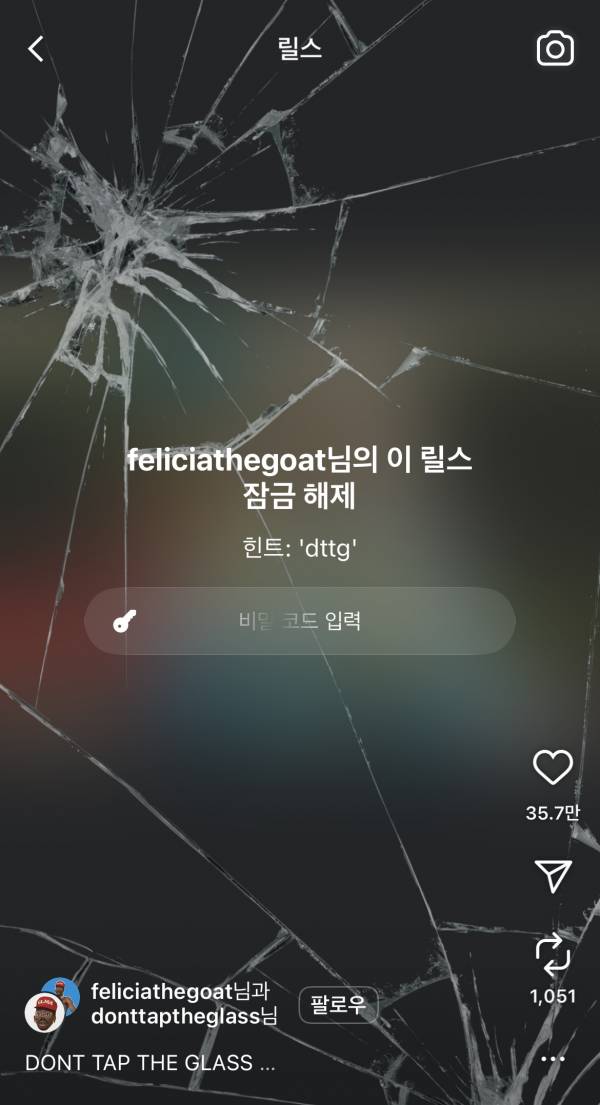This screenshot has height=1105, width=600.
Task: Open feliciathegoat's profile username
Action: click(x=161, y=992)
